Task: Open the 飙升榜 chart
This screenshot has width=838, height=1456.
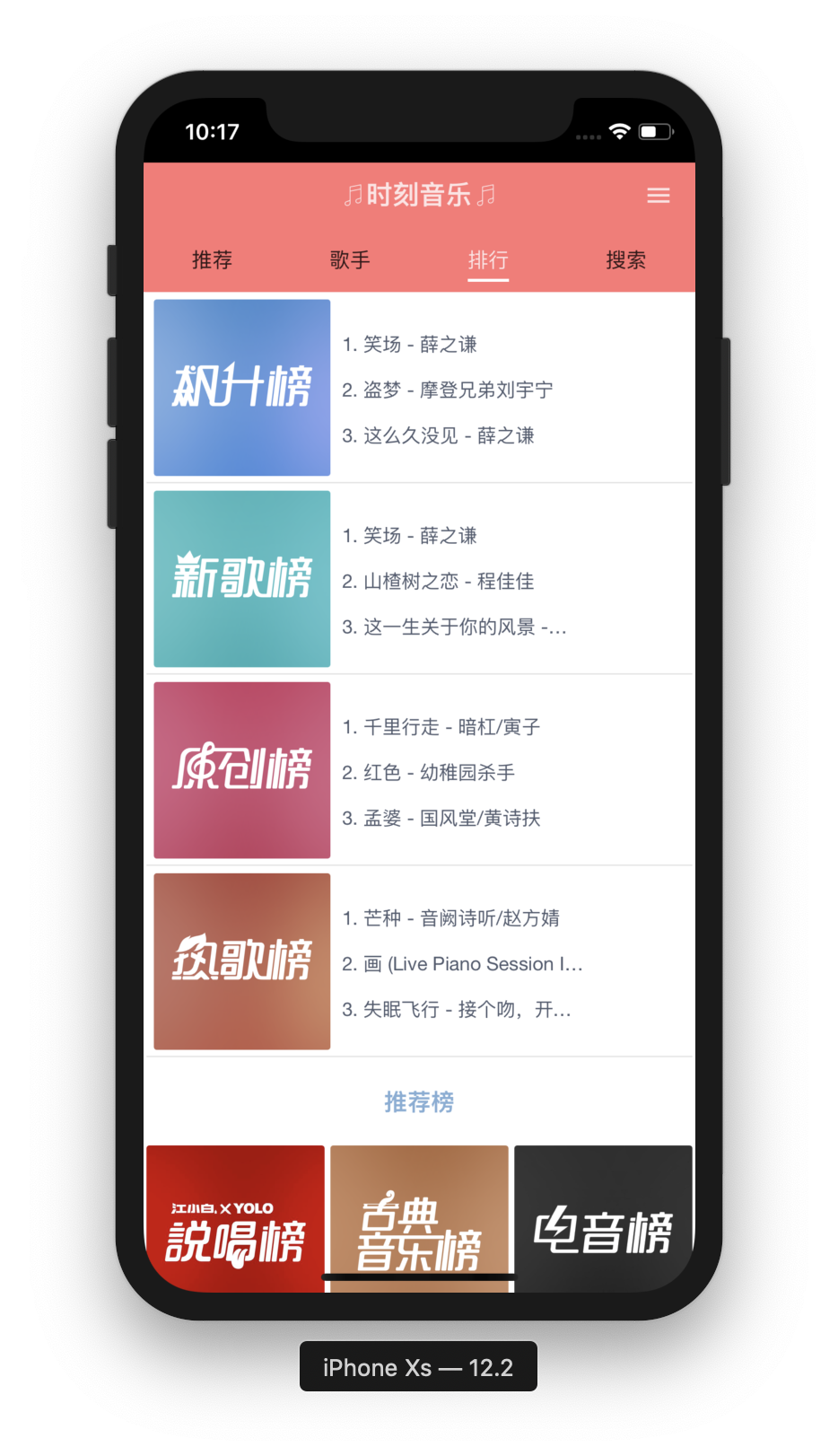Action: [242, 388]
